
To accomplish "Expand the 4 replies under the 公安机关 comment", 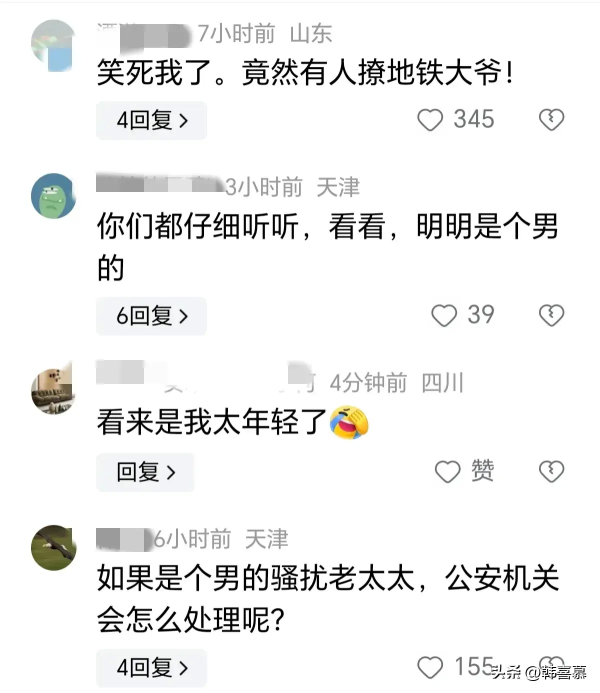I will coord(150,667).
